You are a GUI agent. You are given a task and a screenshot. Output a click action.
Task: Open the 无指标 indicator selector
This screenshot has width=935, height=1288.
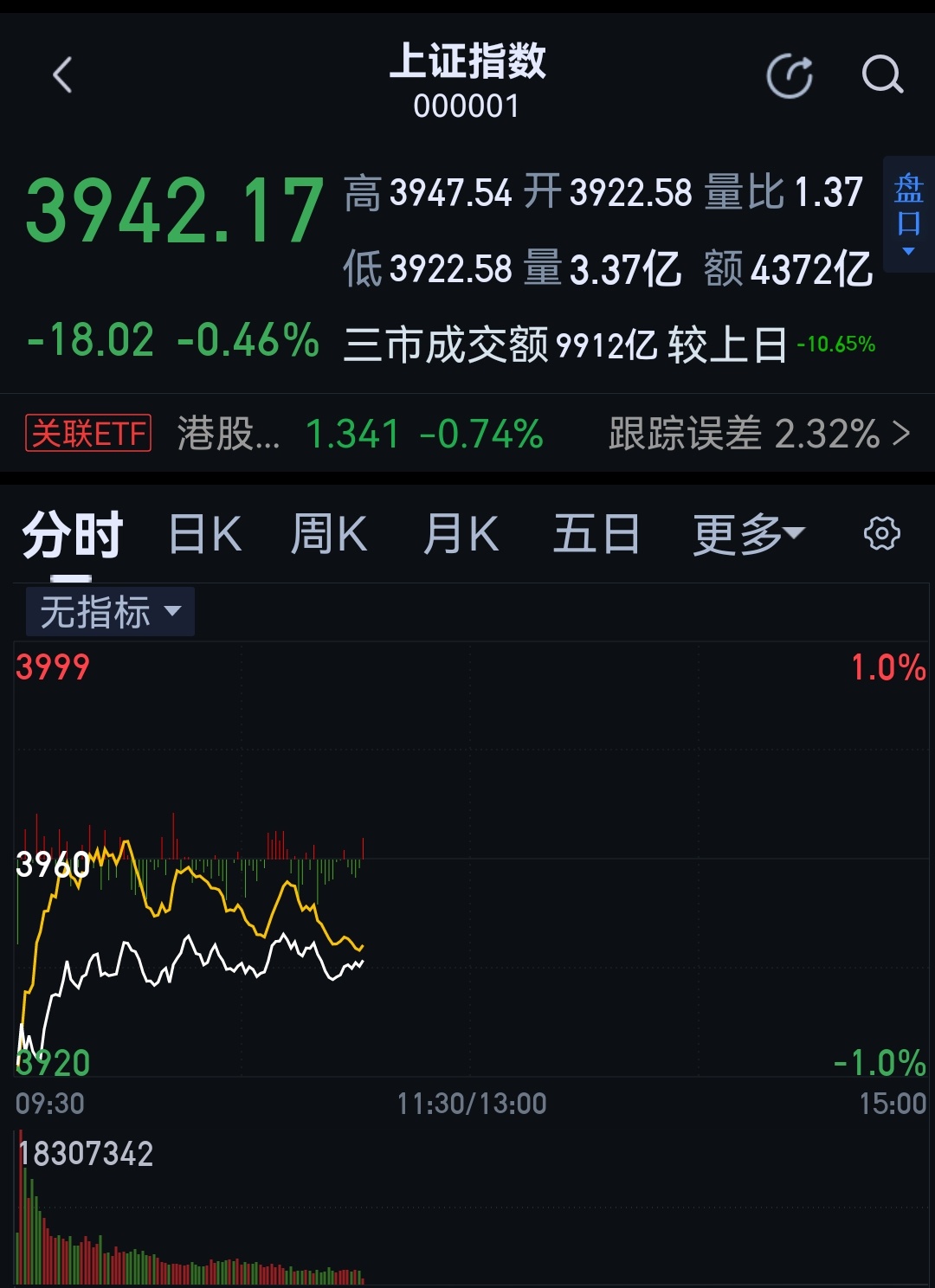(x=110, y=610)
